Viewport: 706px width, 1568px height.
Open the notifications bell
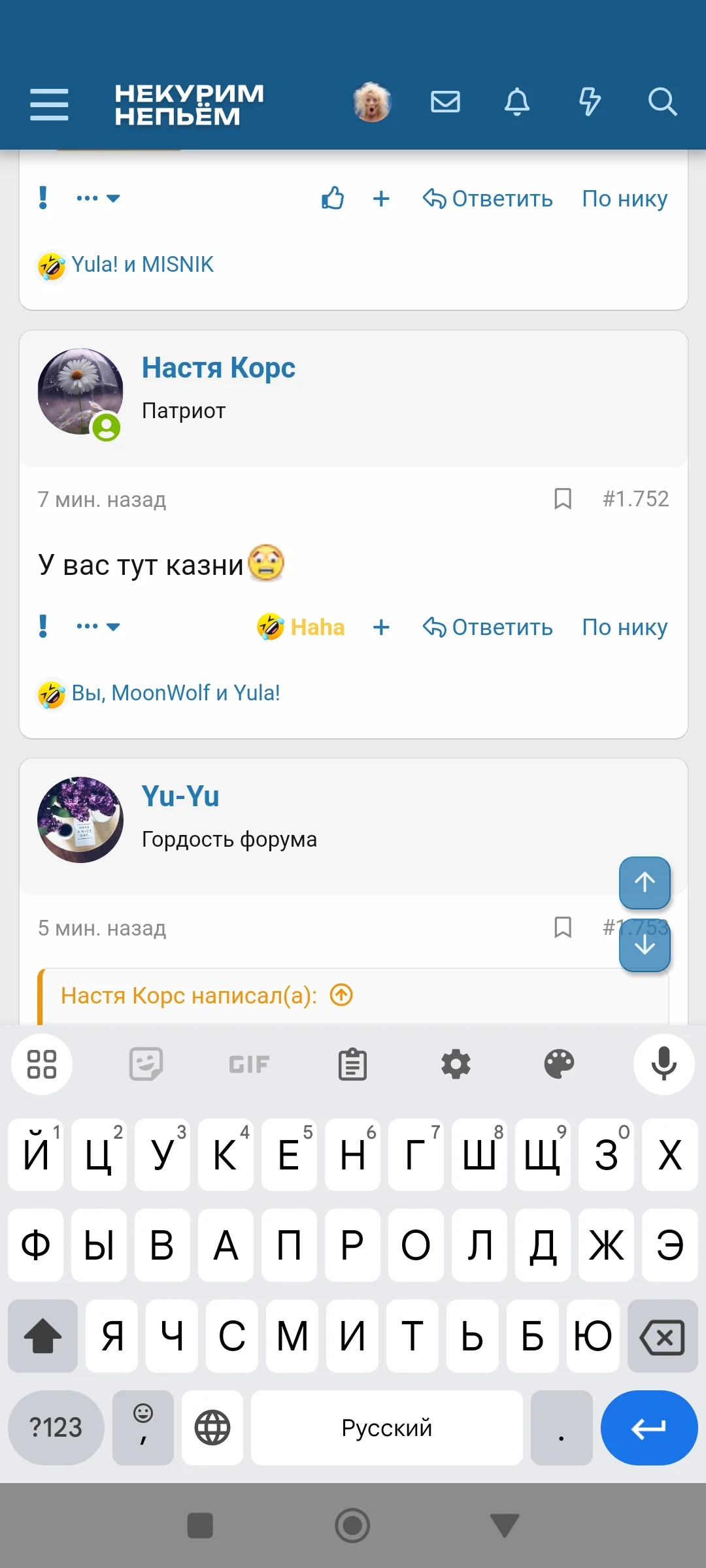point(517,102)
